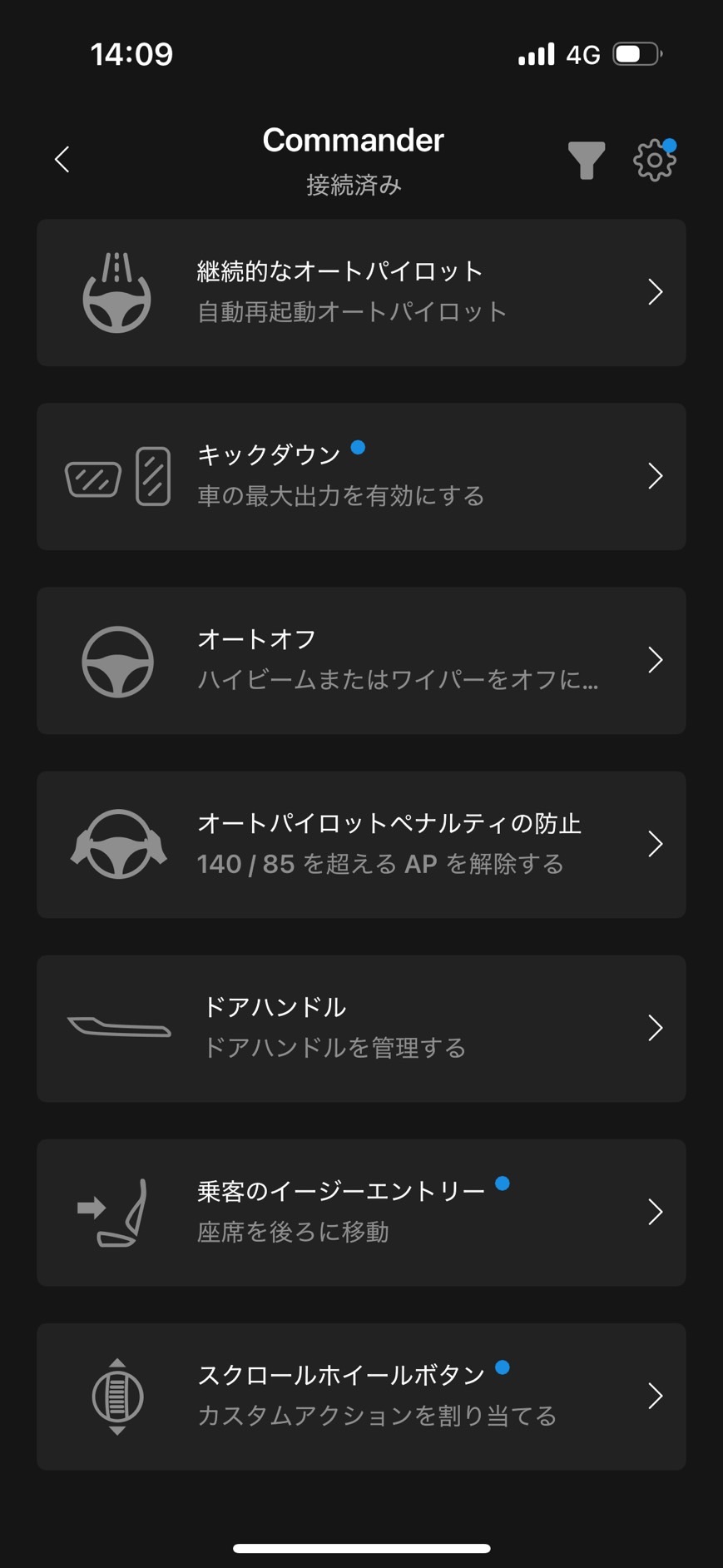Open 継続的なオートパイロット settings

tap(361, 292)
